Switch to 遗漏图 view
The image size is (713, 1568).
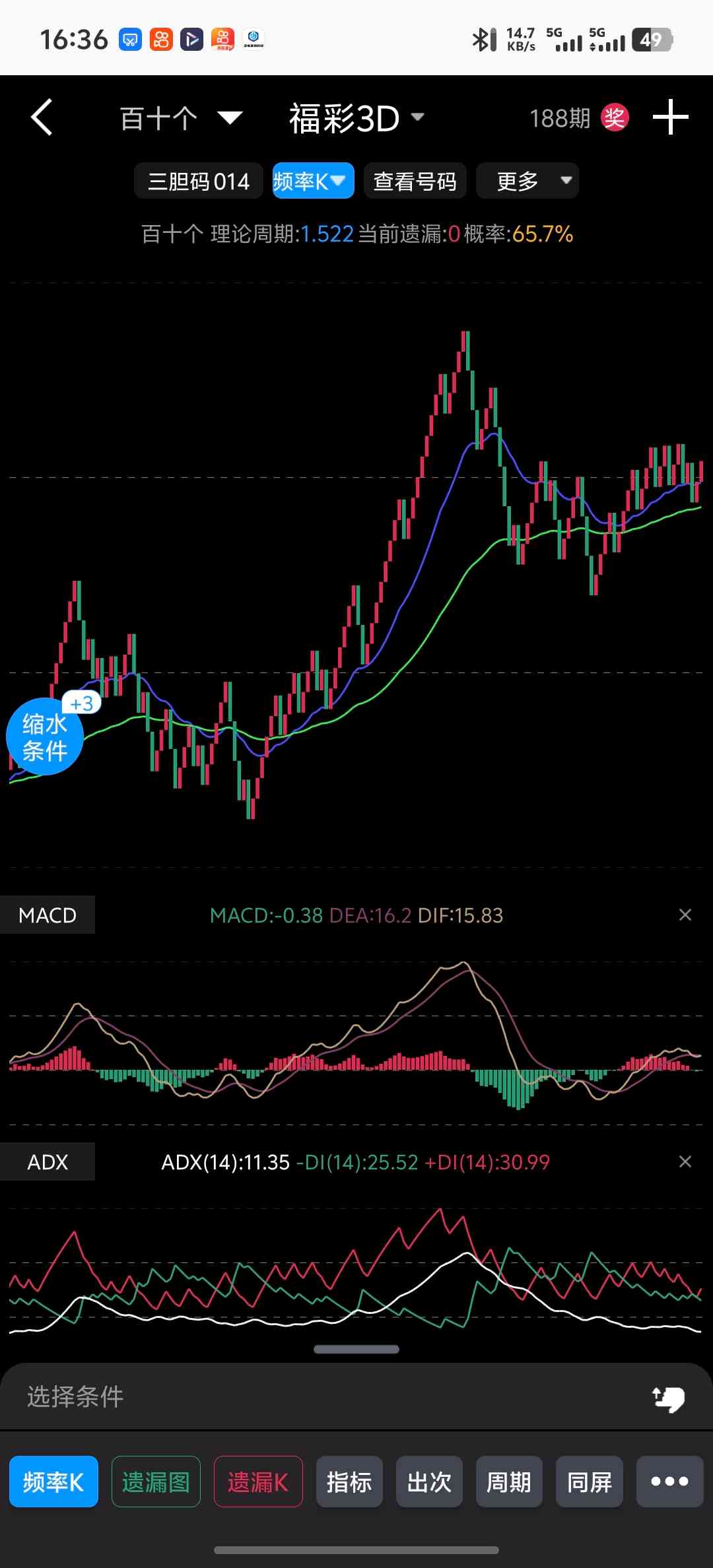tap(156, 1482)
